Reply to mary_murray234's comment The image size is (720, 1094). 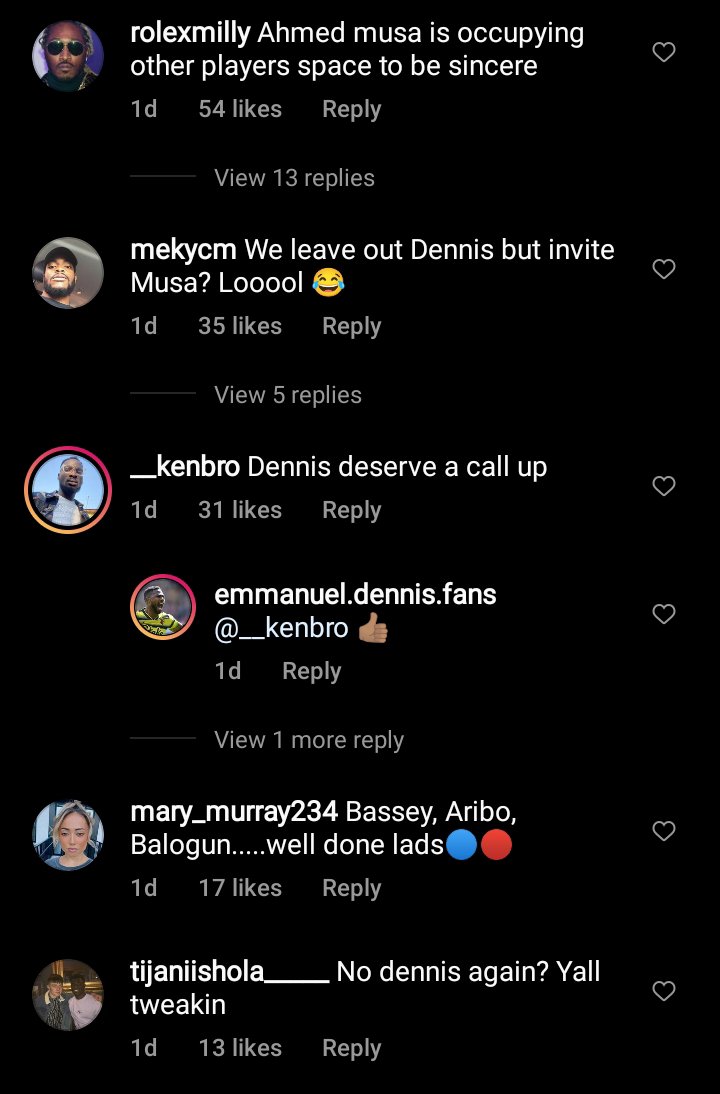[x=351, y=888]
